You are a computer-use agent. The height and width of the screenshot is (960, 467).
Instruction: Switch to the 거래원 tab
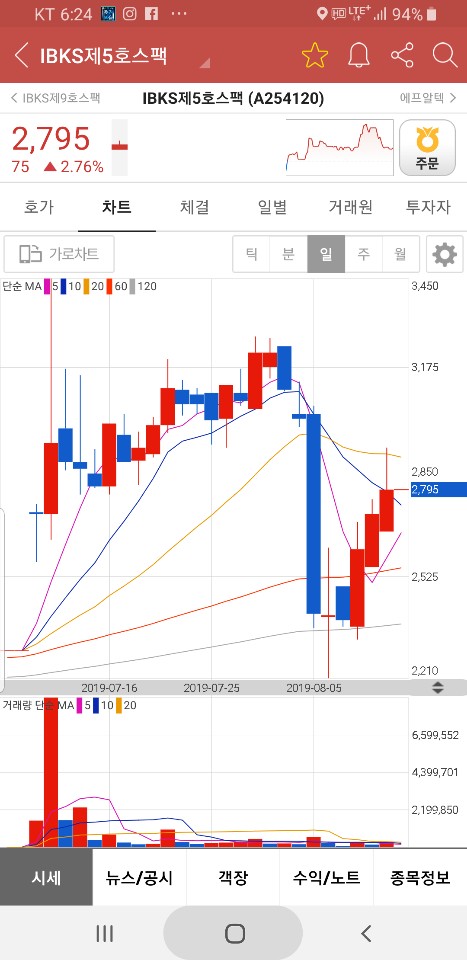350,207
